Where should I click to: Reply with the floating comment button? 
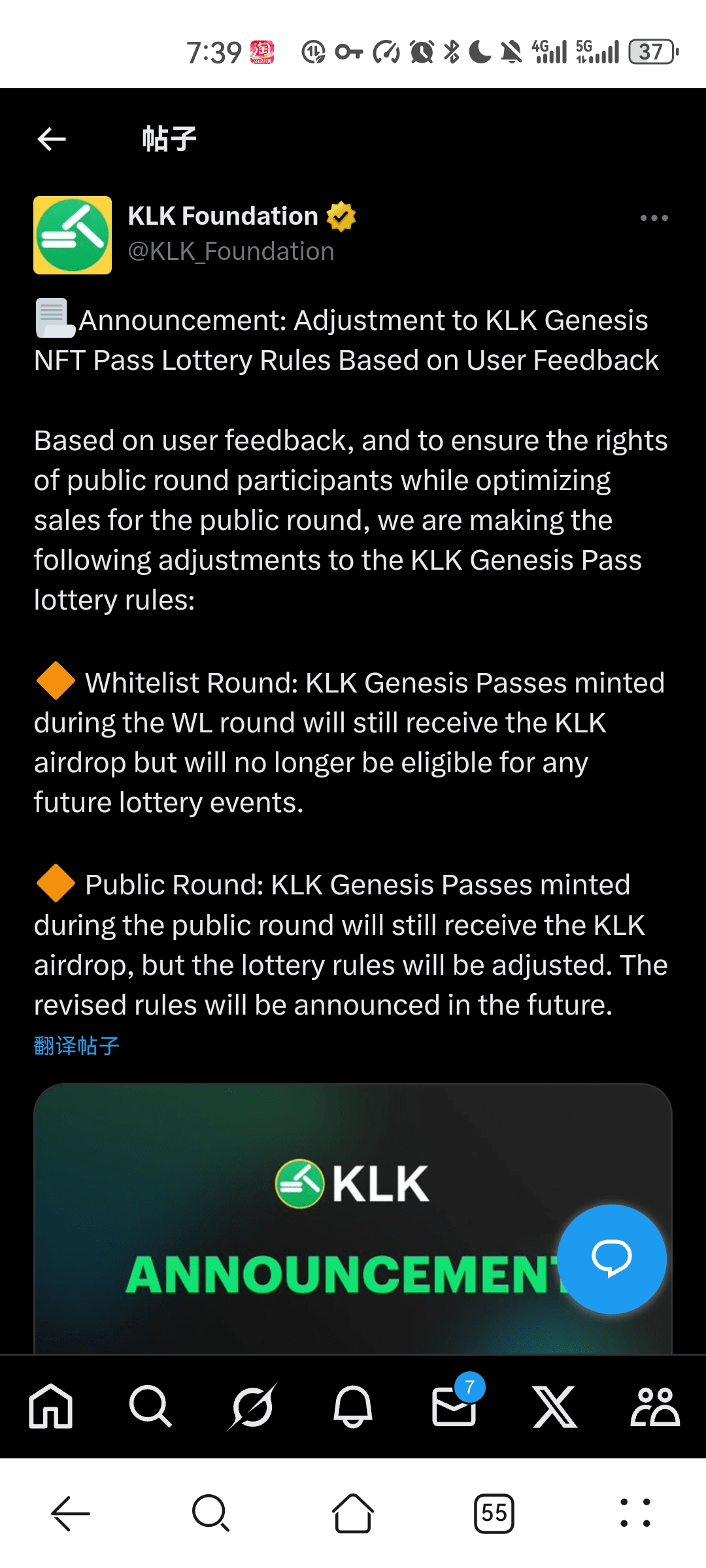tap(612, 1259)
